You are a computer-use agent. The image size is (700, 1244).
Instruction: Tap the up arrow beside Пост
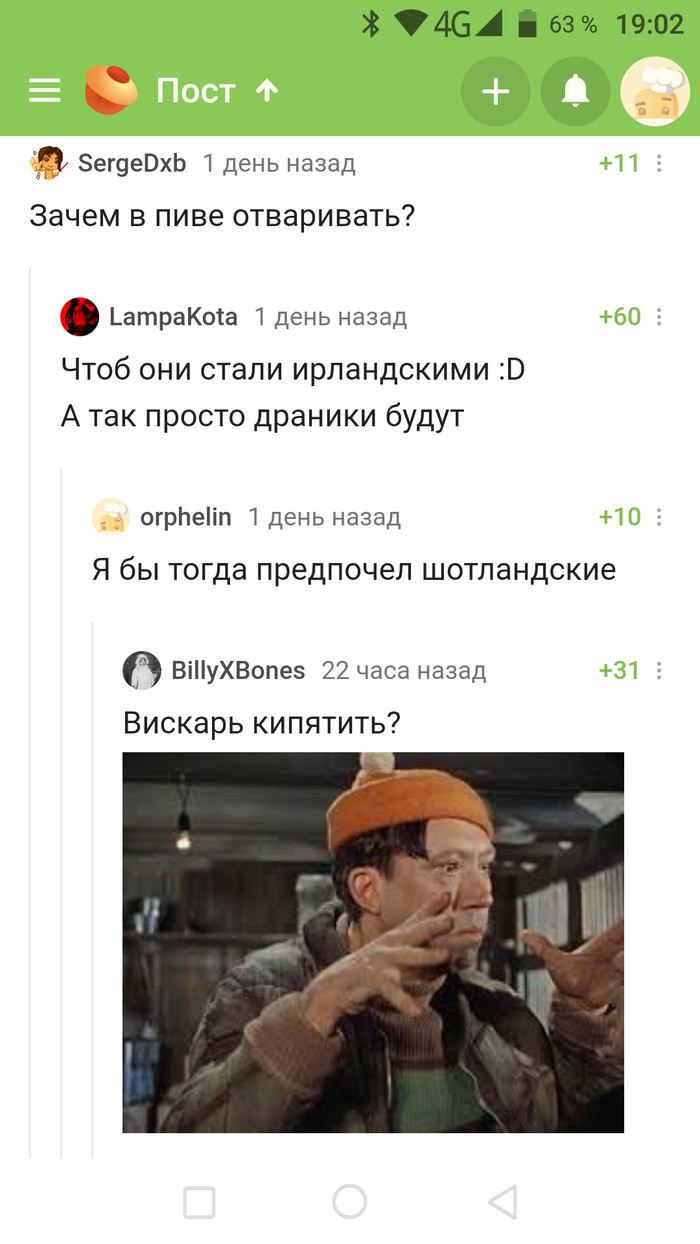click(x=266, y=91)
